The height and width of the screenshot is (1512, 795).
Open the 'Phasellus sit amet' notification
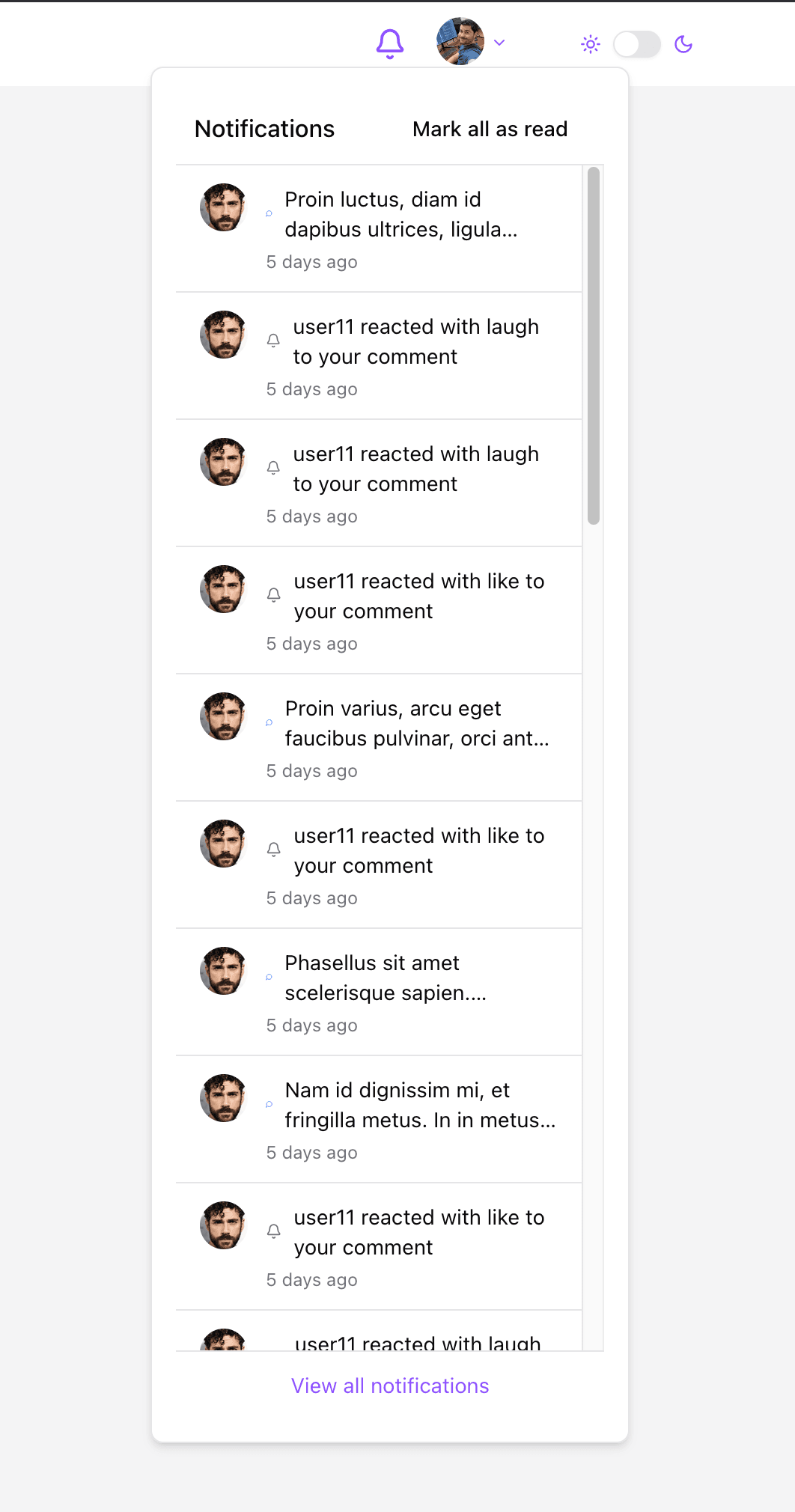tap(385, 978)
